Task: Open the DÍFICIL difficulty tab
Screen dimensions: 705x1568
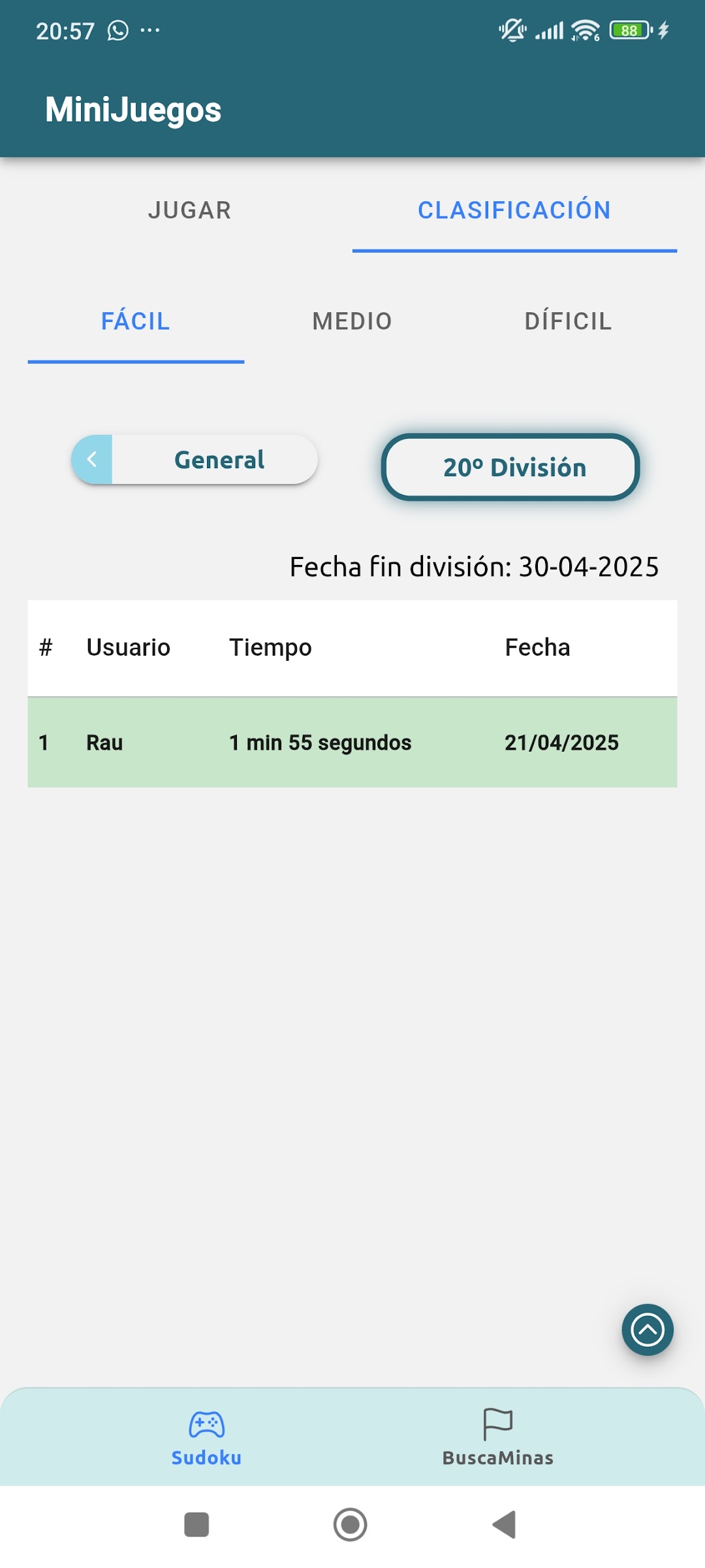Action: click(569, 321)
